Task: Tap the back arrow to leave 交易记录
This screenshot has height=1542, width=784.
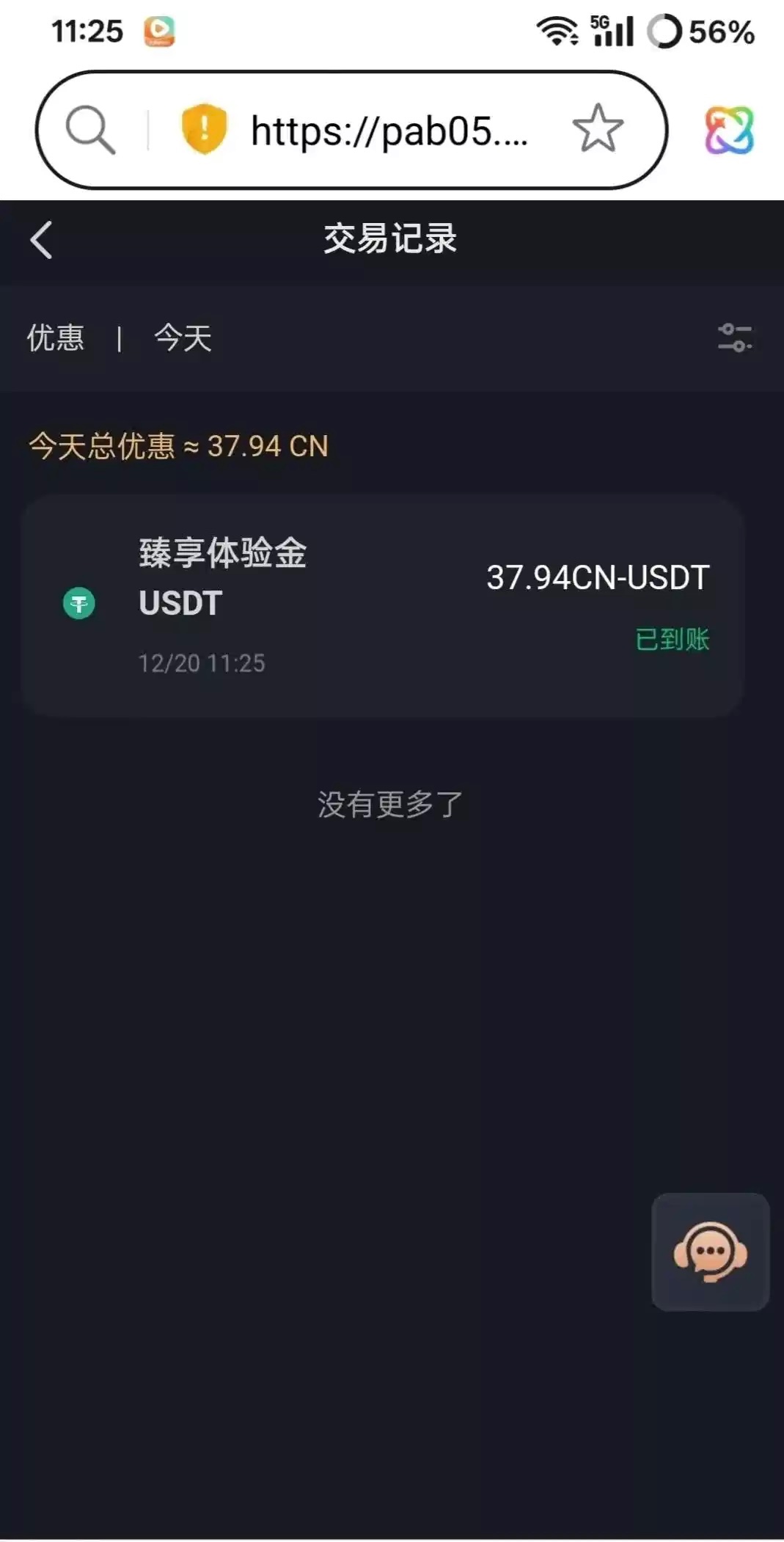Action: coord(42,240)
